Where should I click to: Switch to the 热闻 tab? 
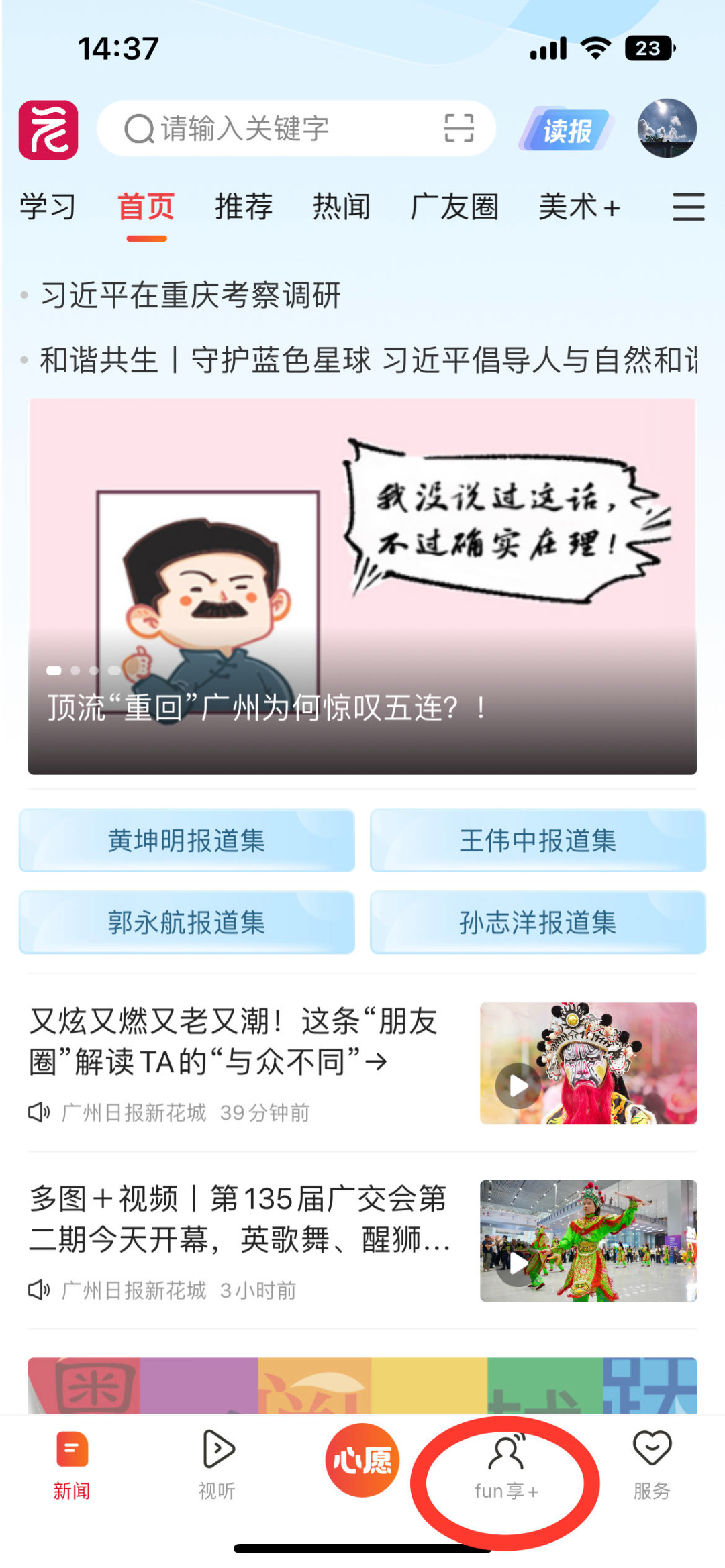coord(341,207)
